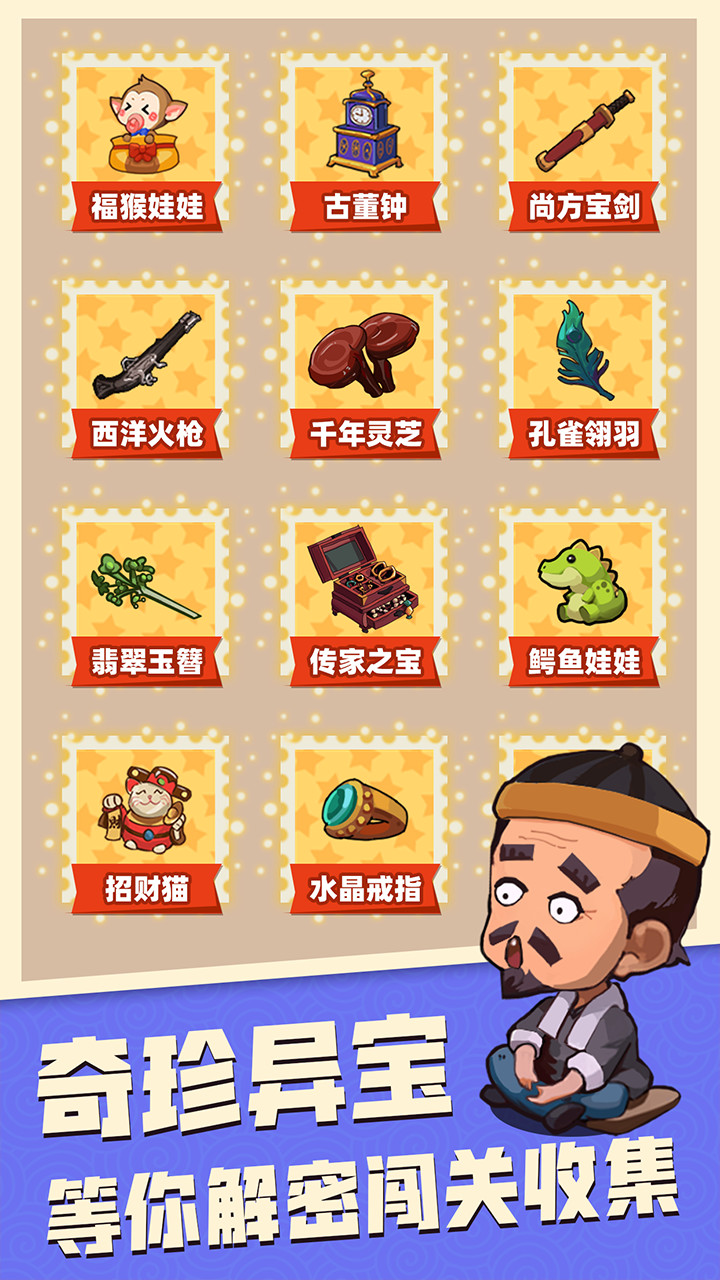Click the 千年灵芝 red banner text
The image size is (720, 1280).
pos(365,432)
